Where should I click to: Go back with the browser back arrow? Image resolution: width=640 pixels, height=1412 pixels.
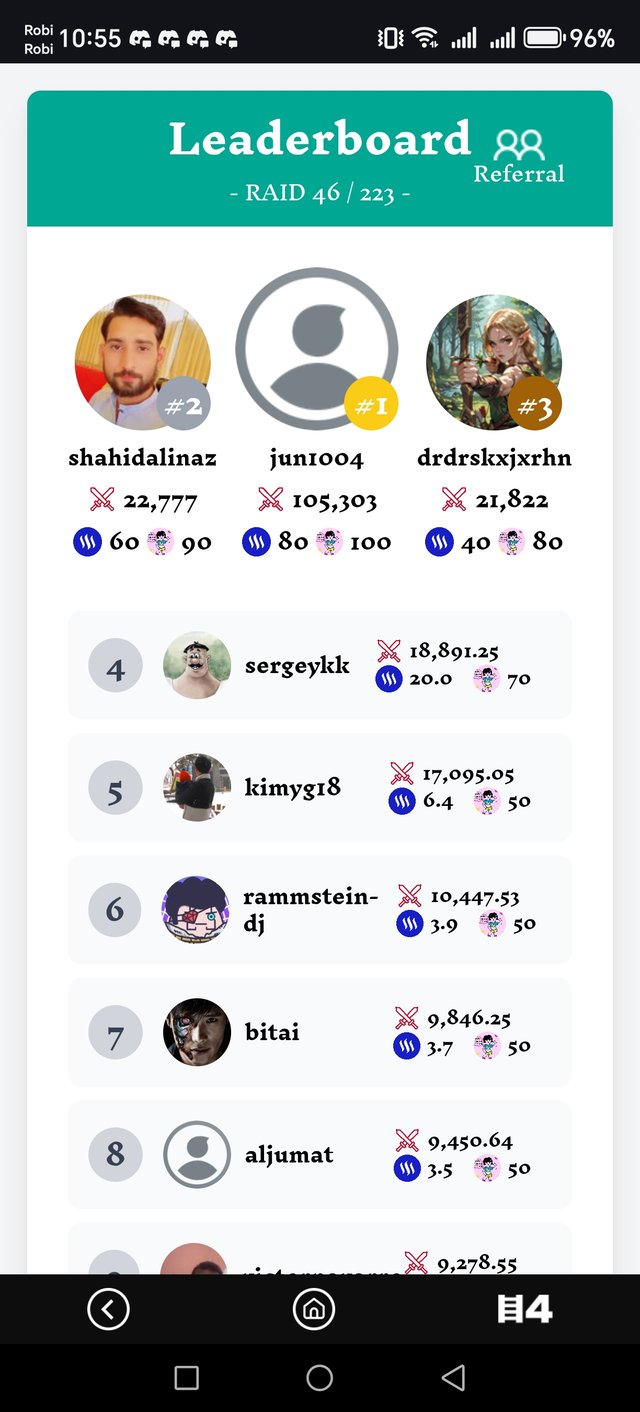pyautogui.click(x=108, y=1309)
